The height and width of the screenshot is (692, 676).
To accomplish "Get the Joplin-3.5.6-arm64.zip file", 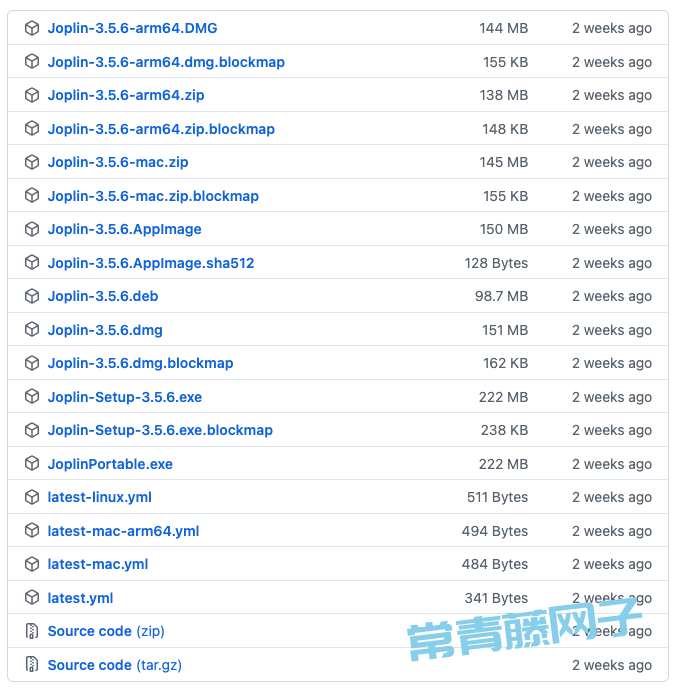I will (126, 95).
